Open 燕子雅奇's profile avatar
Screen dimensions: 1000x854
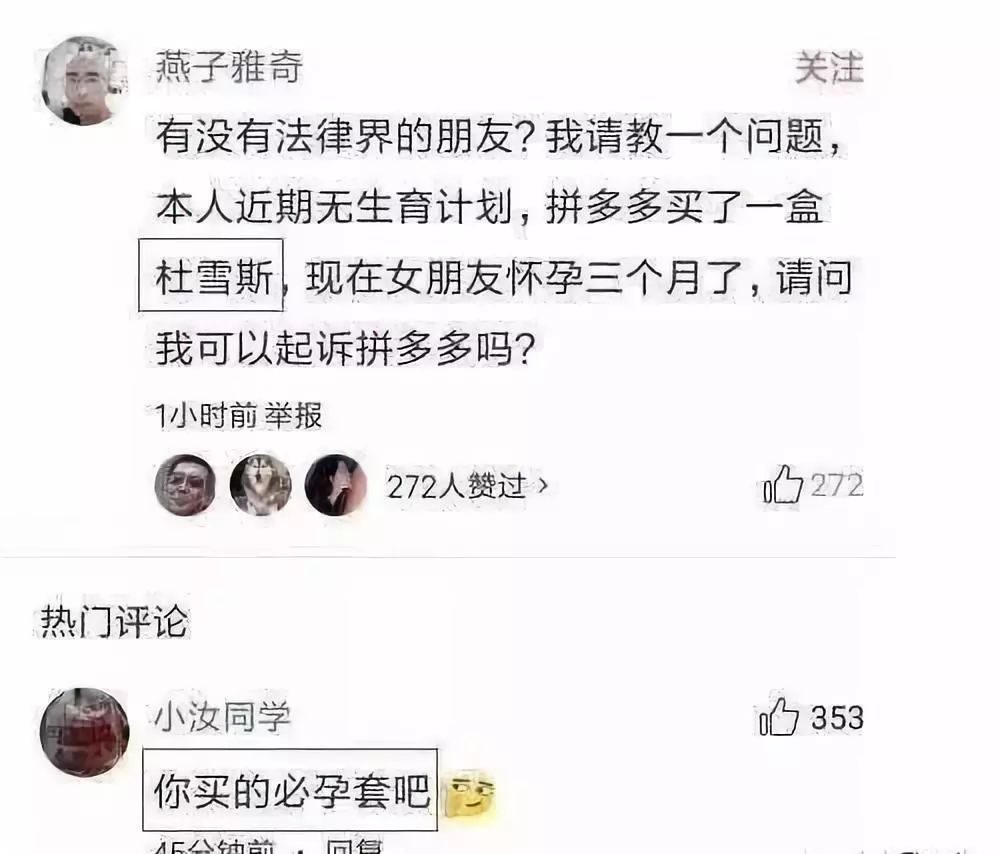pyautogui.click(x=84, y=81)
